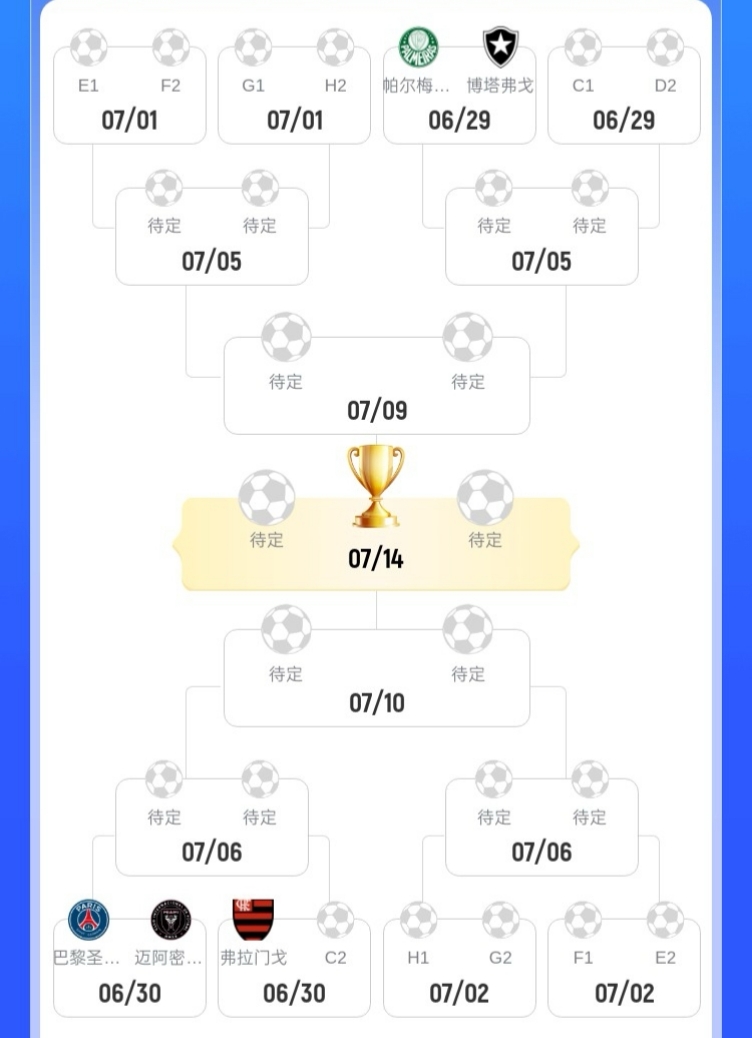This screenshot has height=1038, width=752.
Task: Open the G1 vs H2 match card
Action: tap(294, 100)
